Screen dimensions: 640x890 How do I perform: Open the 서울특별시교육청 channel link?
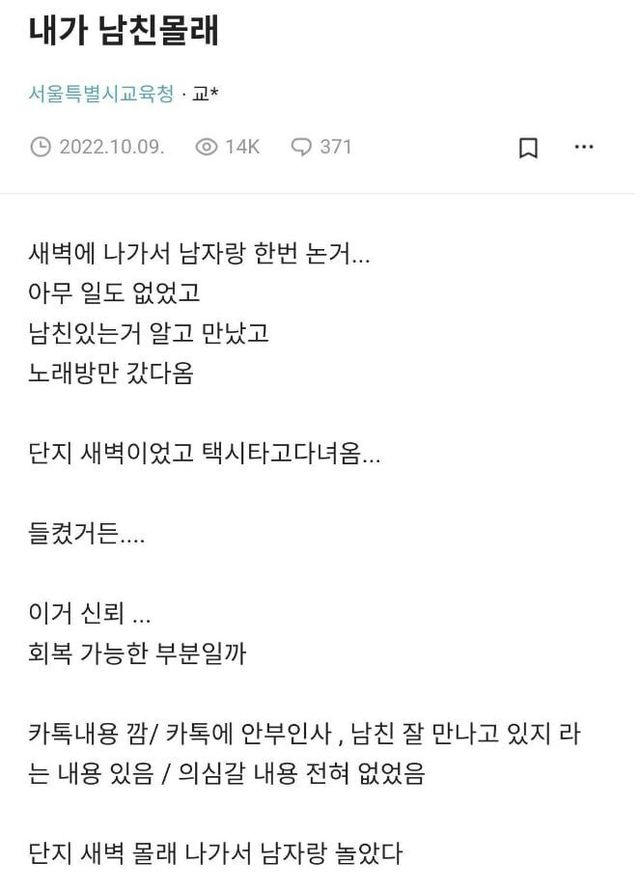[x=101, y=95]
